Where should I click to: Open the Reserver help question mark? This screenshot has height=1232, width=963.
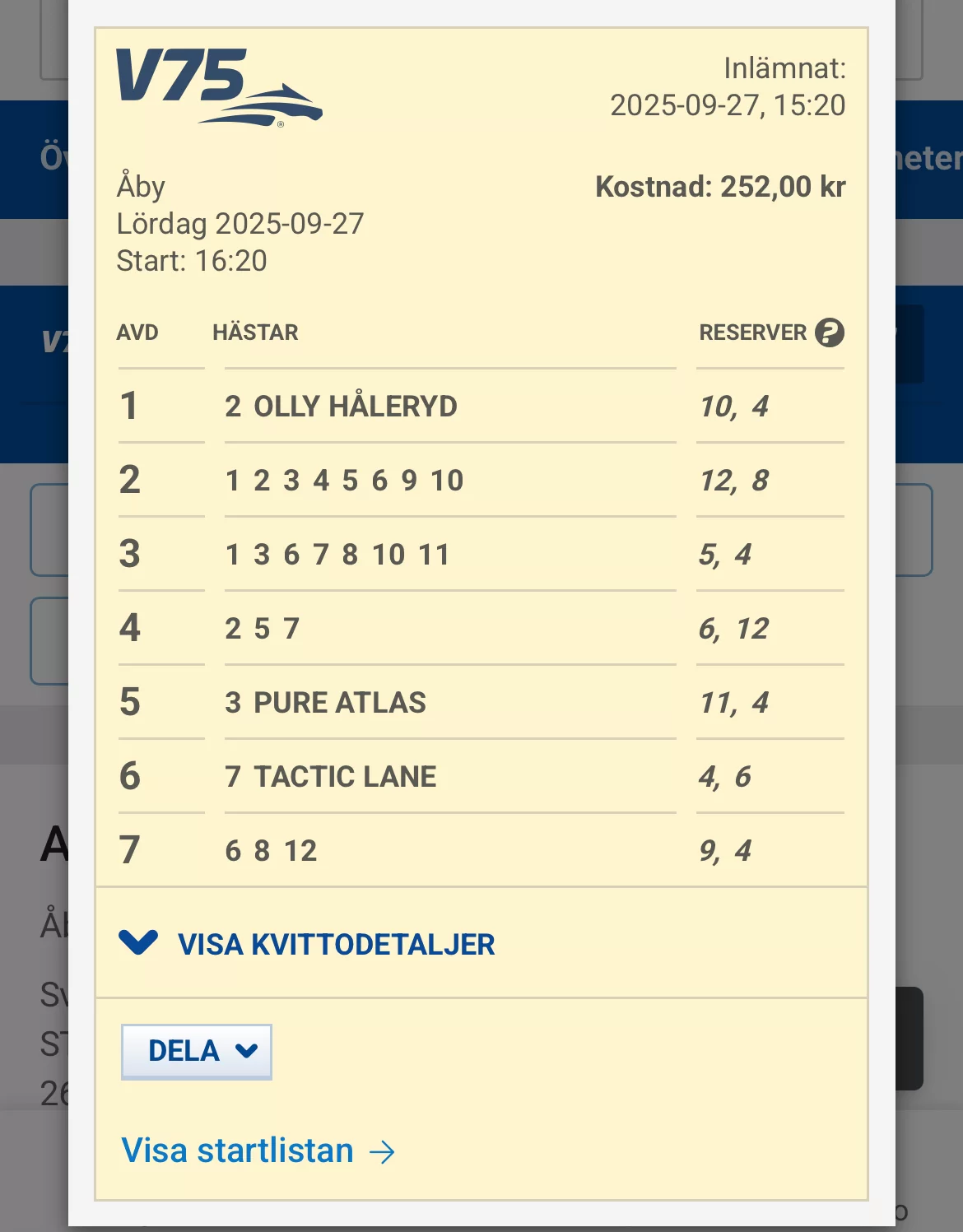(x=829, y=332)
